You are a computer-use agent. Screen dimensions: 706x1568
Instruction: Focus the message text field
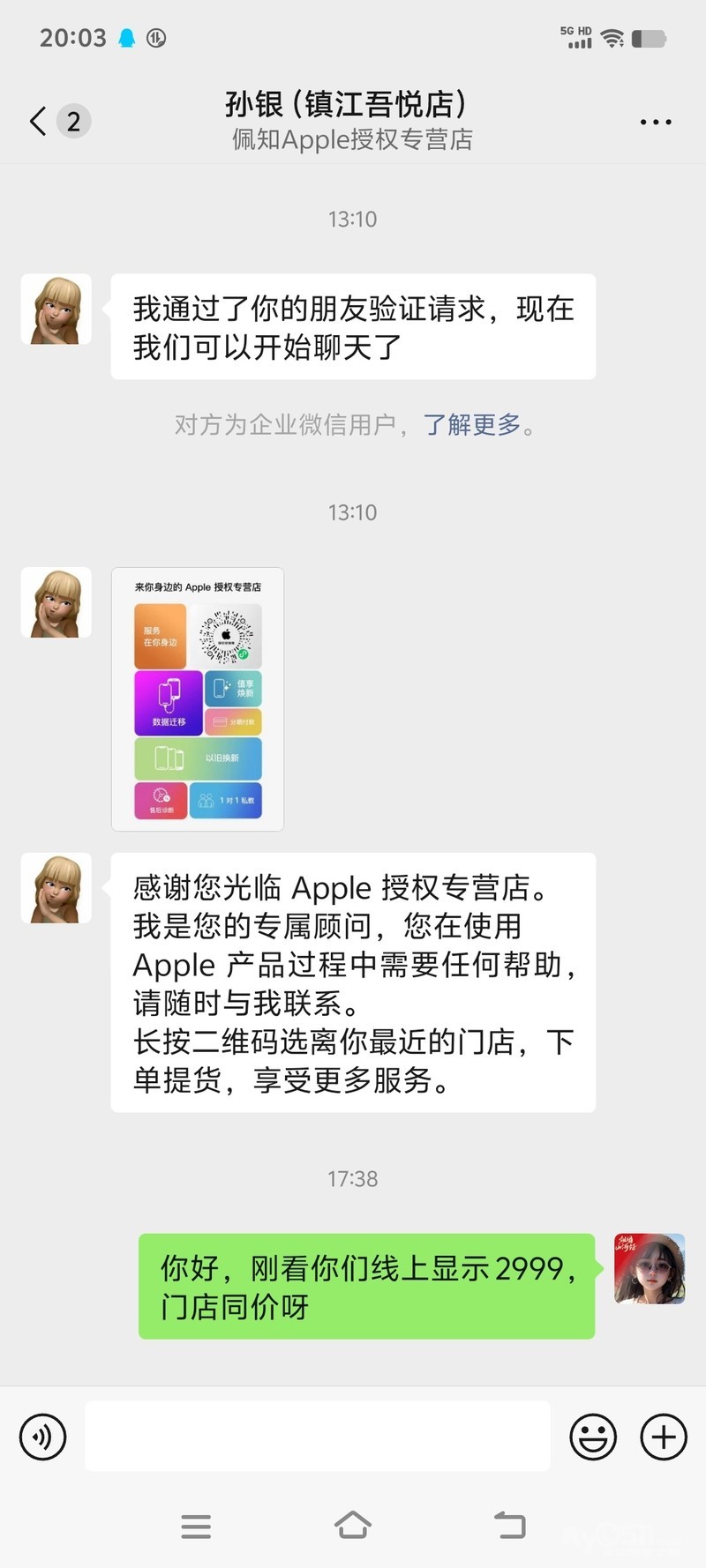[318, 1436]
